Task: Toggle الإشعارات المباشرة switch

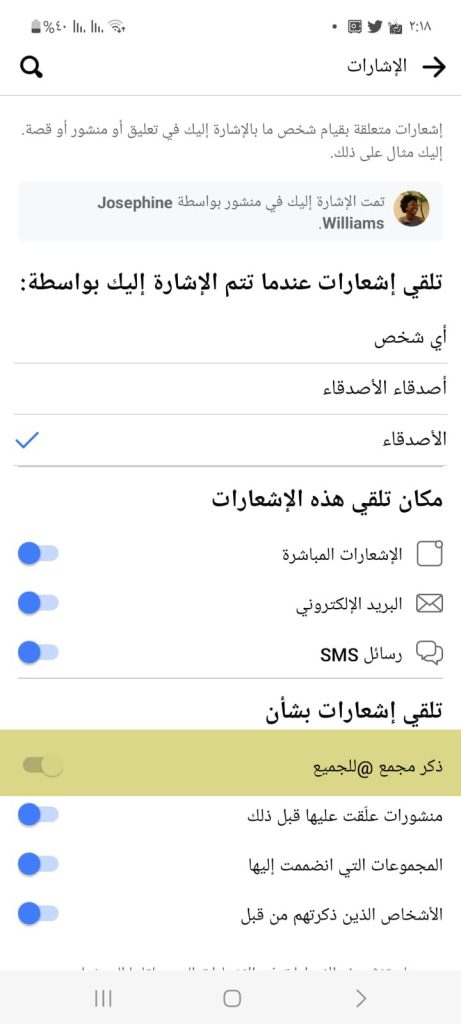Action: point(38,554)
